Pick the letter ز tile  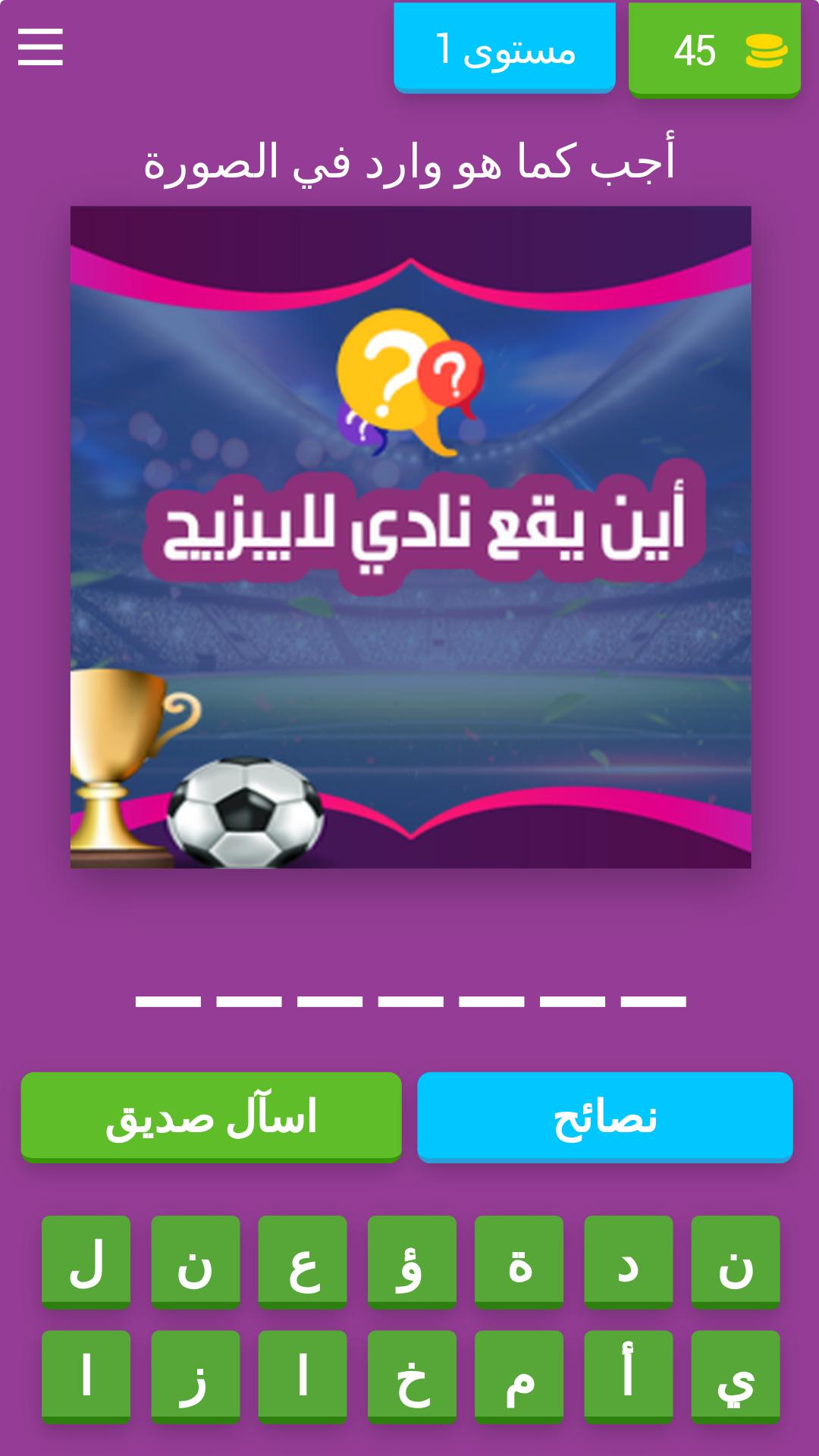(195, 1377)
